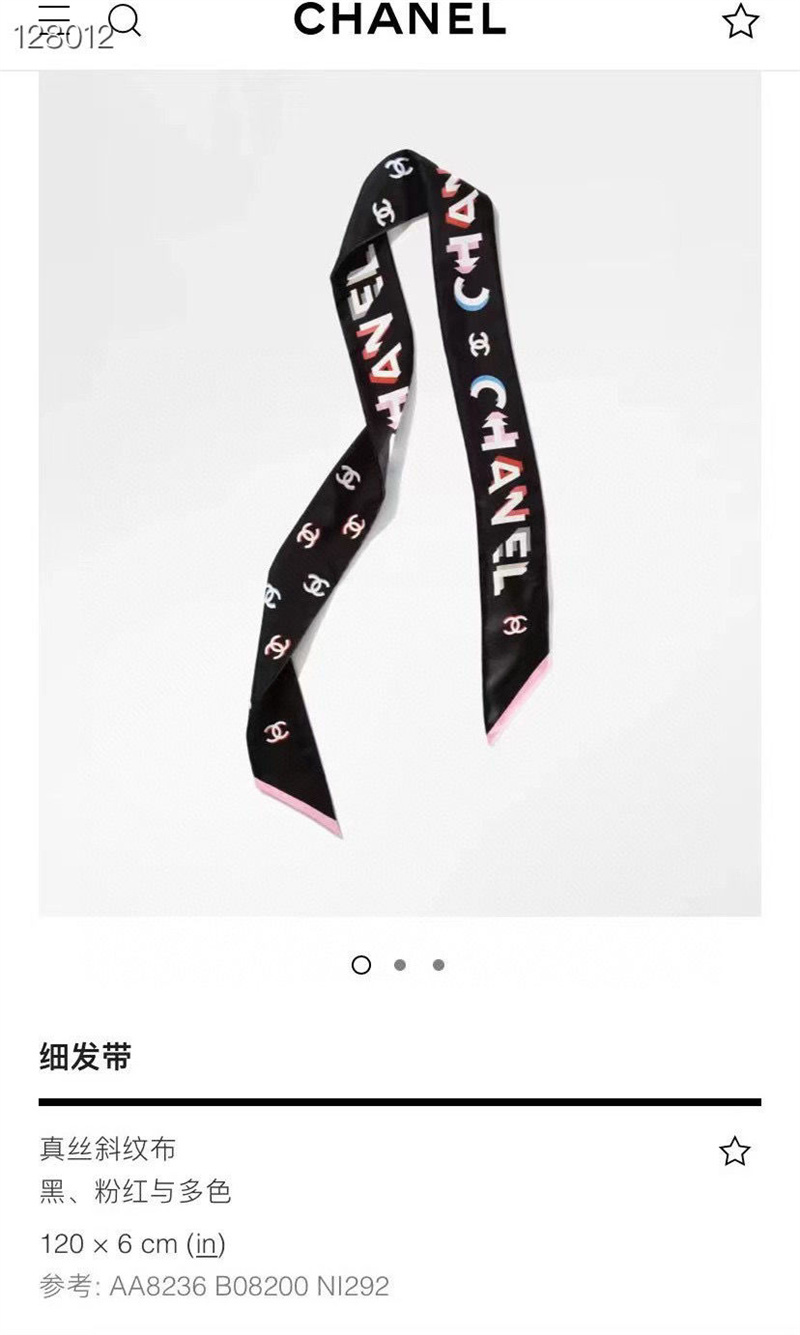This screenshot has width=800, height=1335.
Task: Open the hamburger menu
Action: [53, 16]
